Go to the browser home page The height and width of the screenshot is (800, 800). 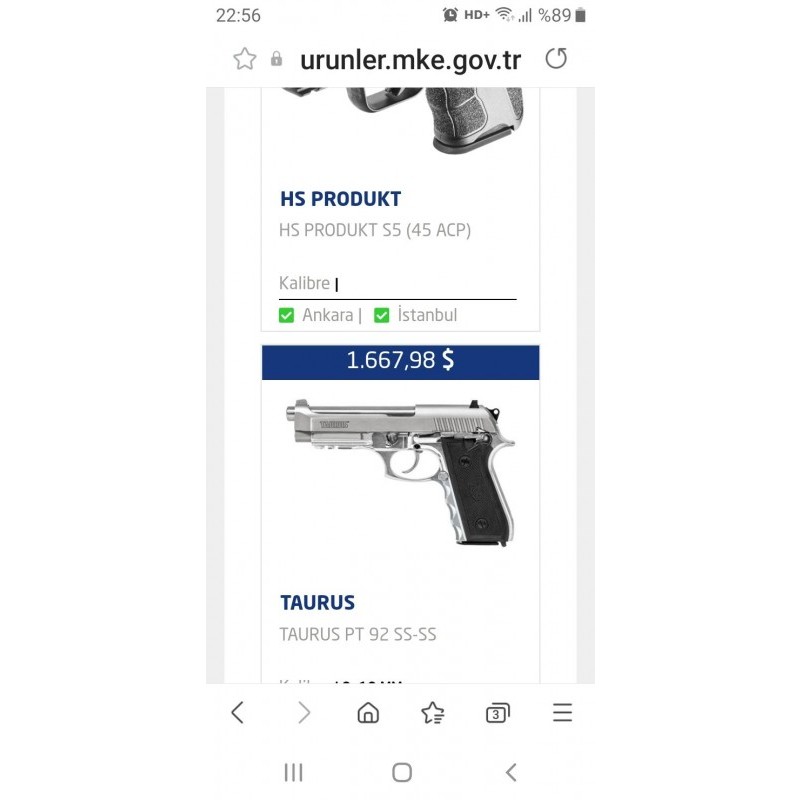point(368,712)
